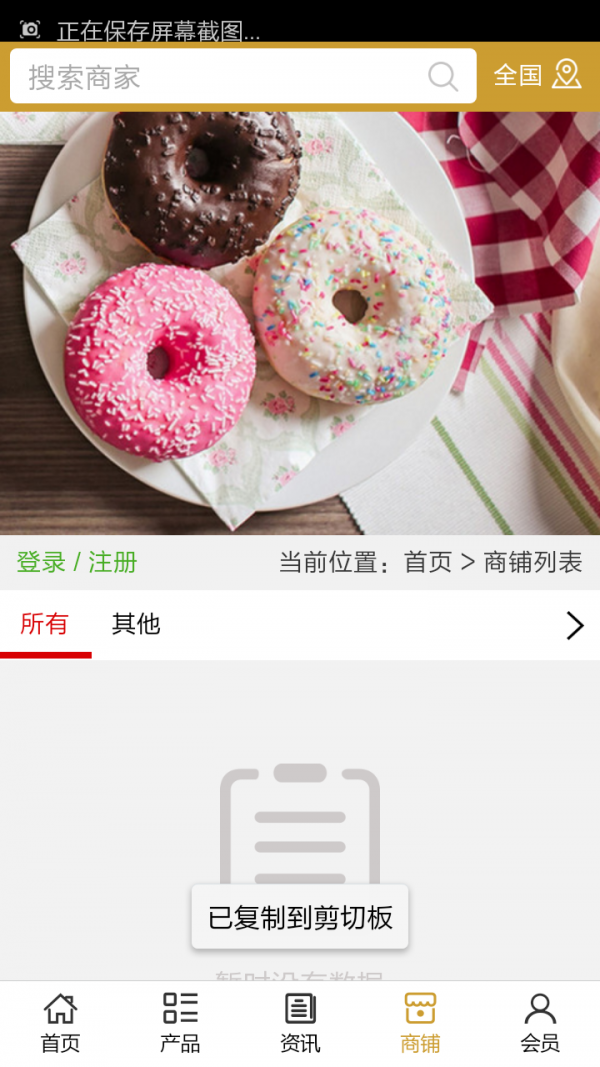The width and height of the screenshot is (600, 1067).
Task: Tap the magnifier search icon
Action: 443,77
